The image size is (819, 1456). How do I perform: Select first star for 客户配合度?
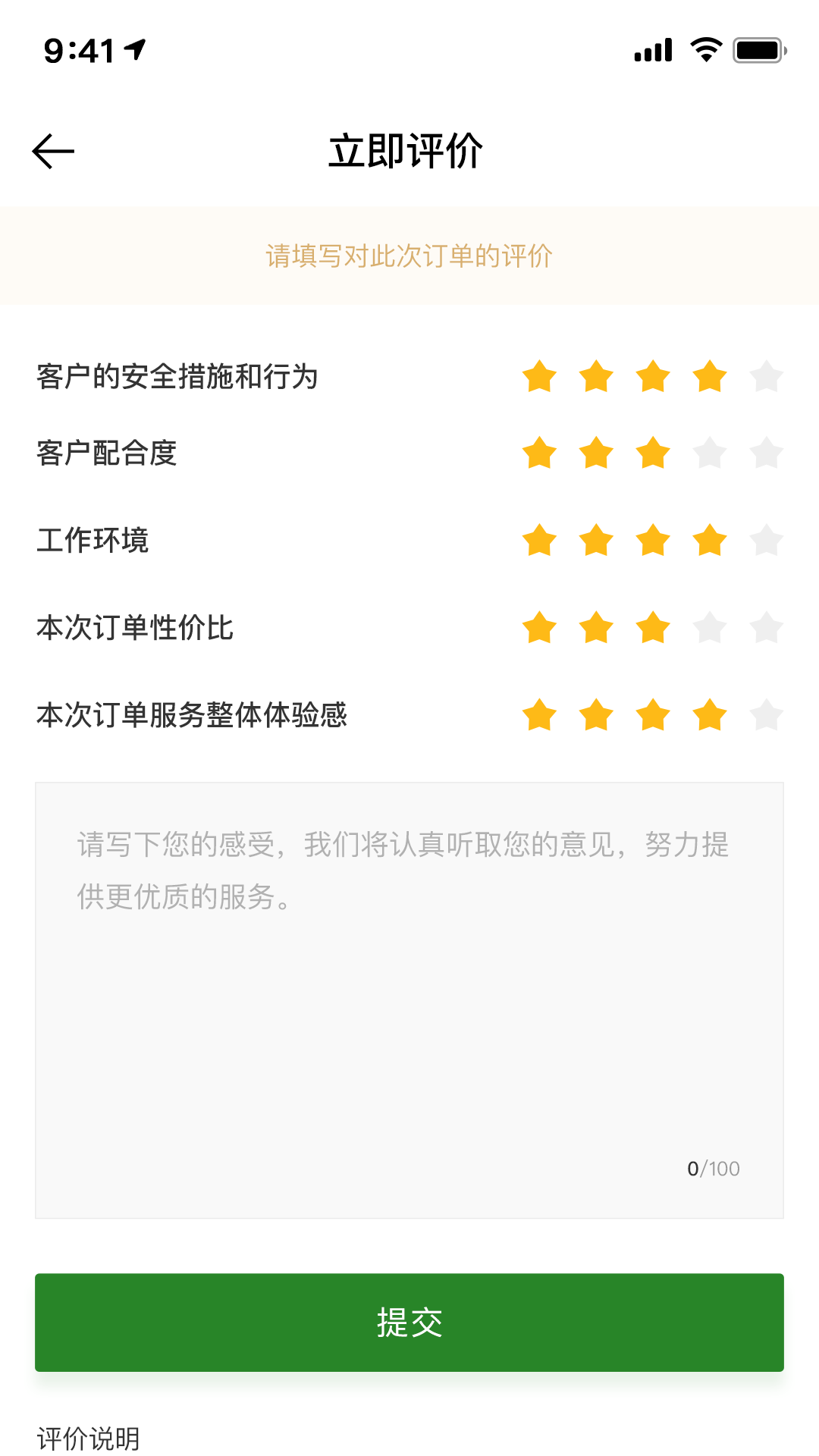click(540, 453)
